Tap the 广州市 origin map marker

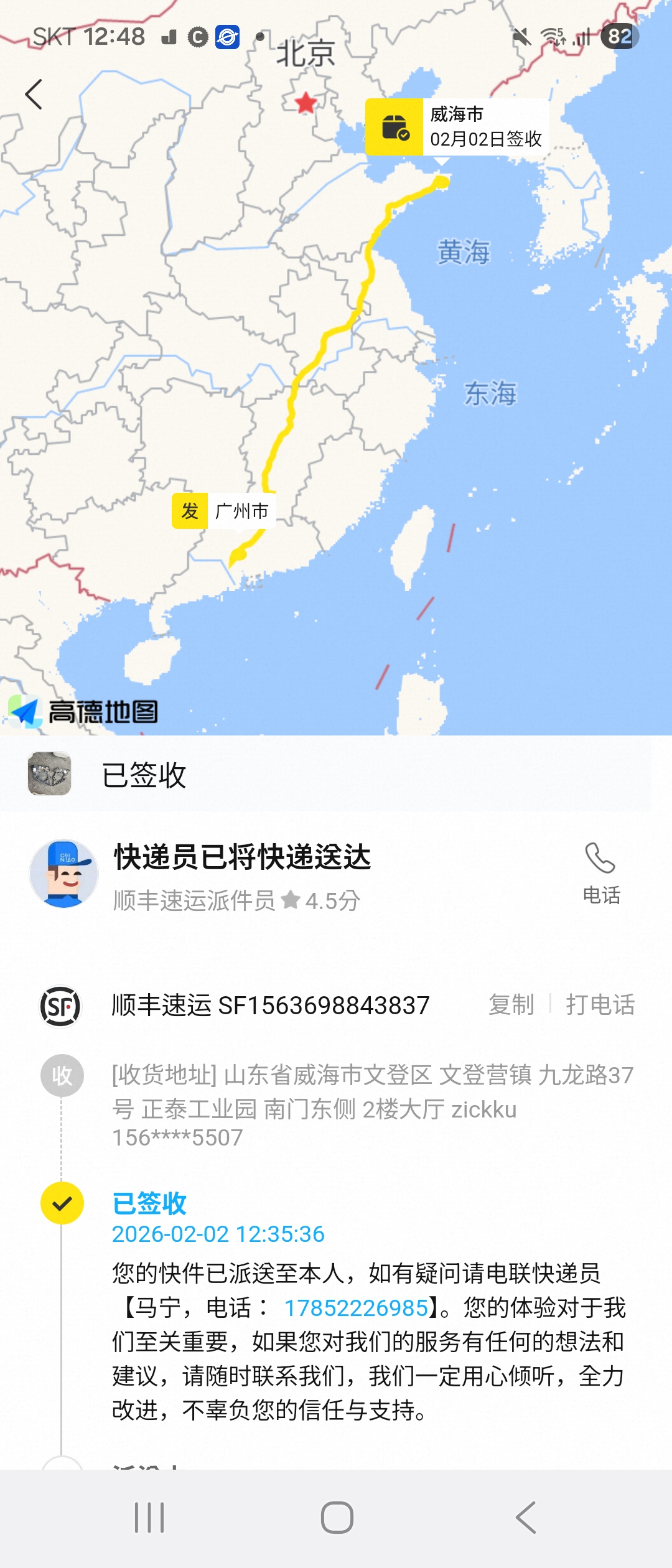224,511
